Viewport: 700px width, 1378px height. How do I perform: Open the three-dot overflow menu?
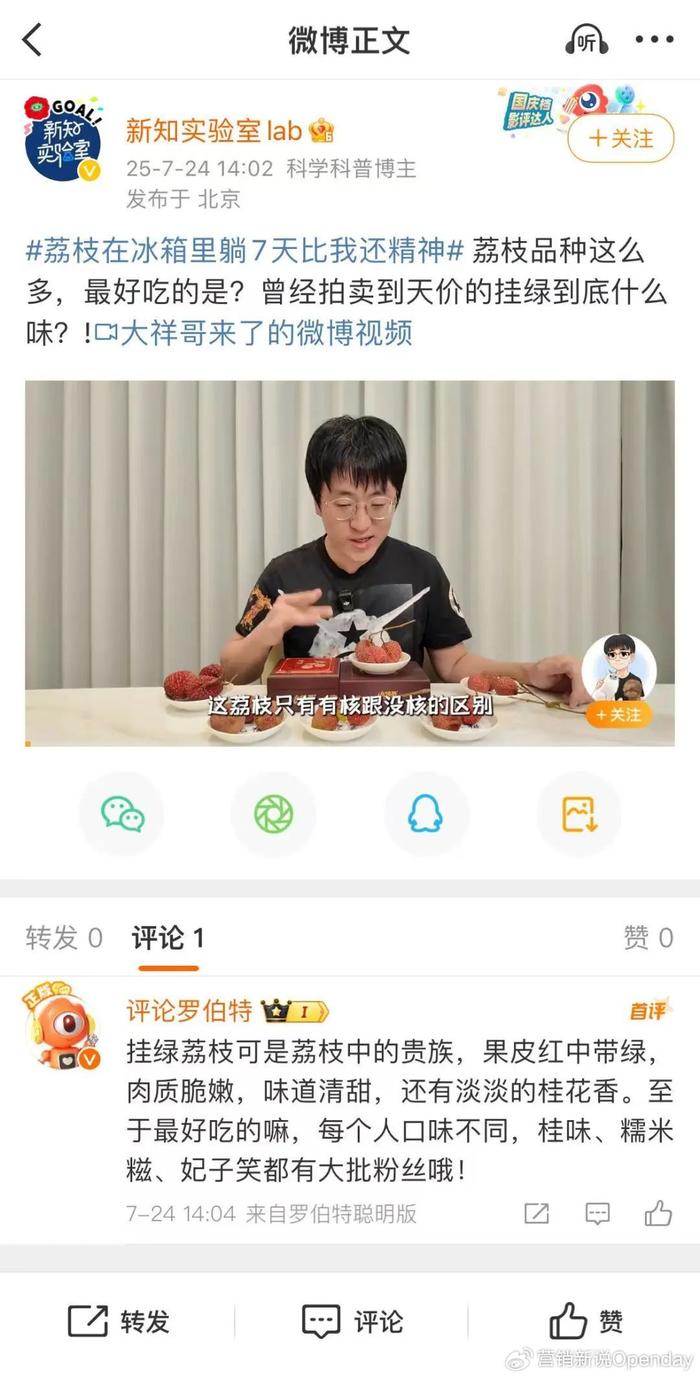654,41
